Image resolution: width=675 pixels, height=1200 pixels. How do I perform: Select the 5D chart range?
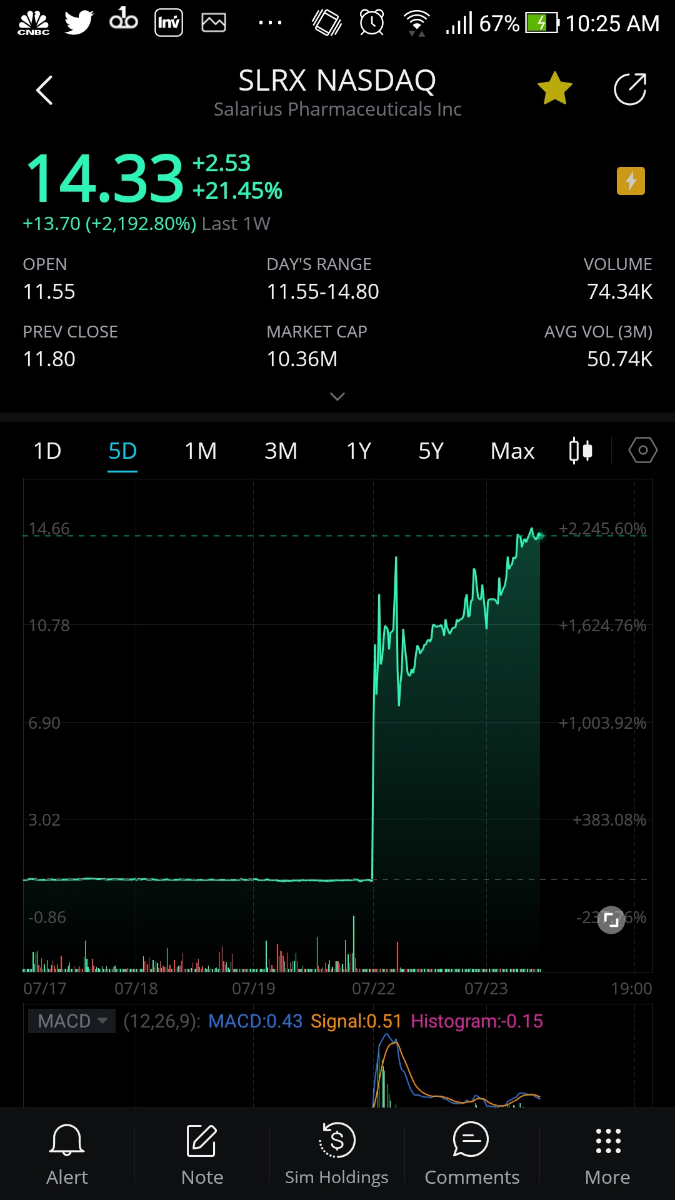click(x=122, y=451)
